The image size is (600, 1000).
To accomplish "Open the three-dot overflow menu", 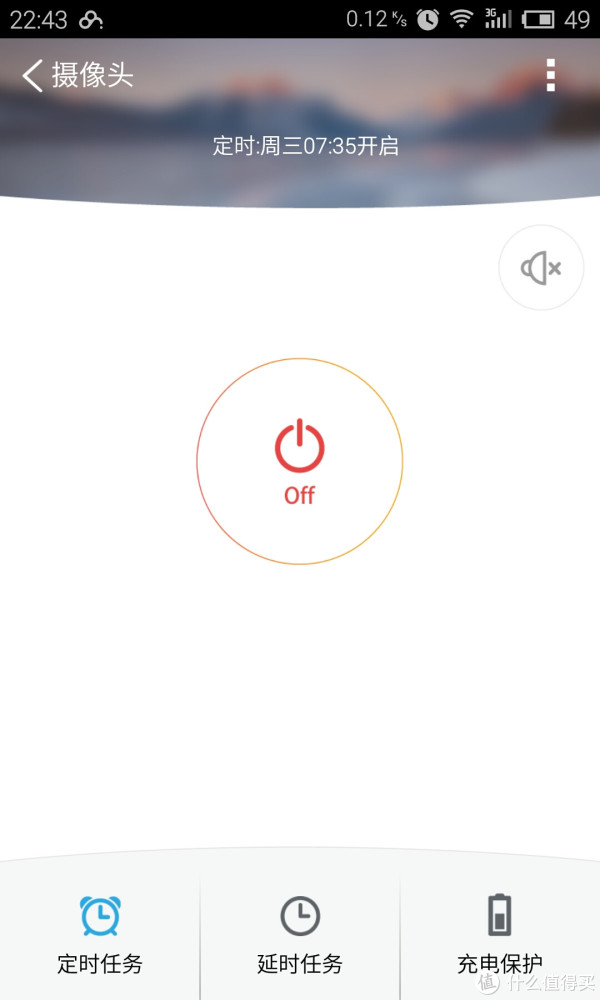I will [550, 75].
